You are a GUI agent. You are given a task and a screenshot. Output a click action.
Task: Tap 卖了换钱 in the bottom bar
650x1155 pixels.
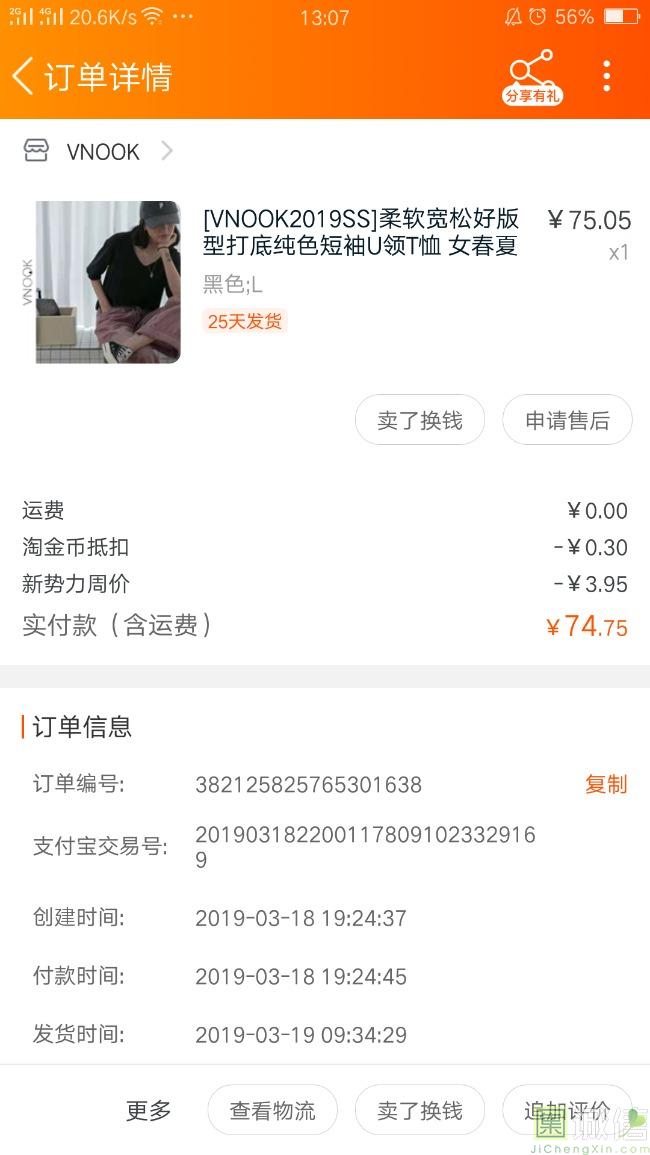[x=419, y=1110]
